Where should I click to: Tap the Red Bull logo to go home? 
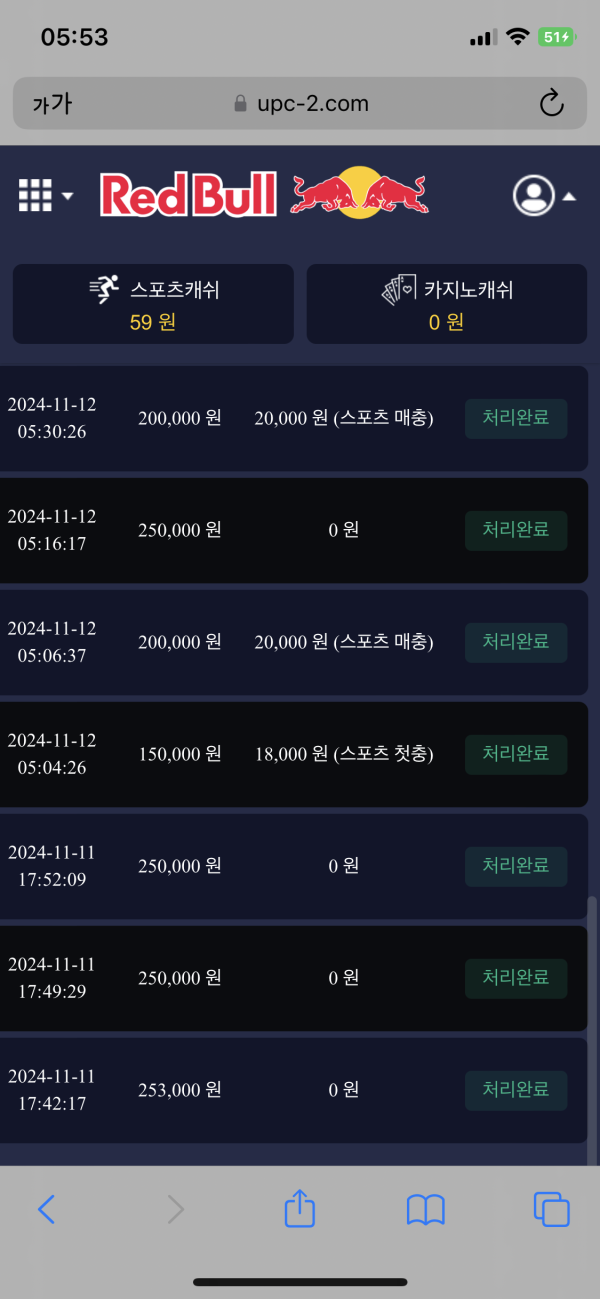[264, 195]
